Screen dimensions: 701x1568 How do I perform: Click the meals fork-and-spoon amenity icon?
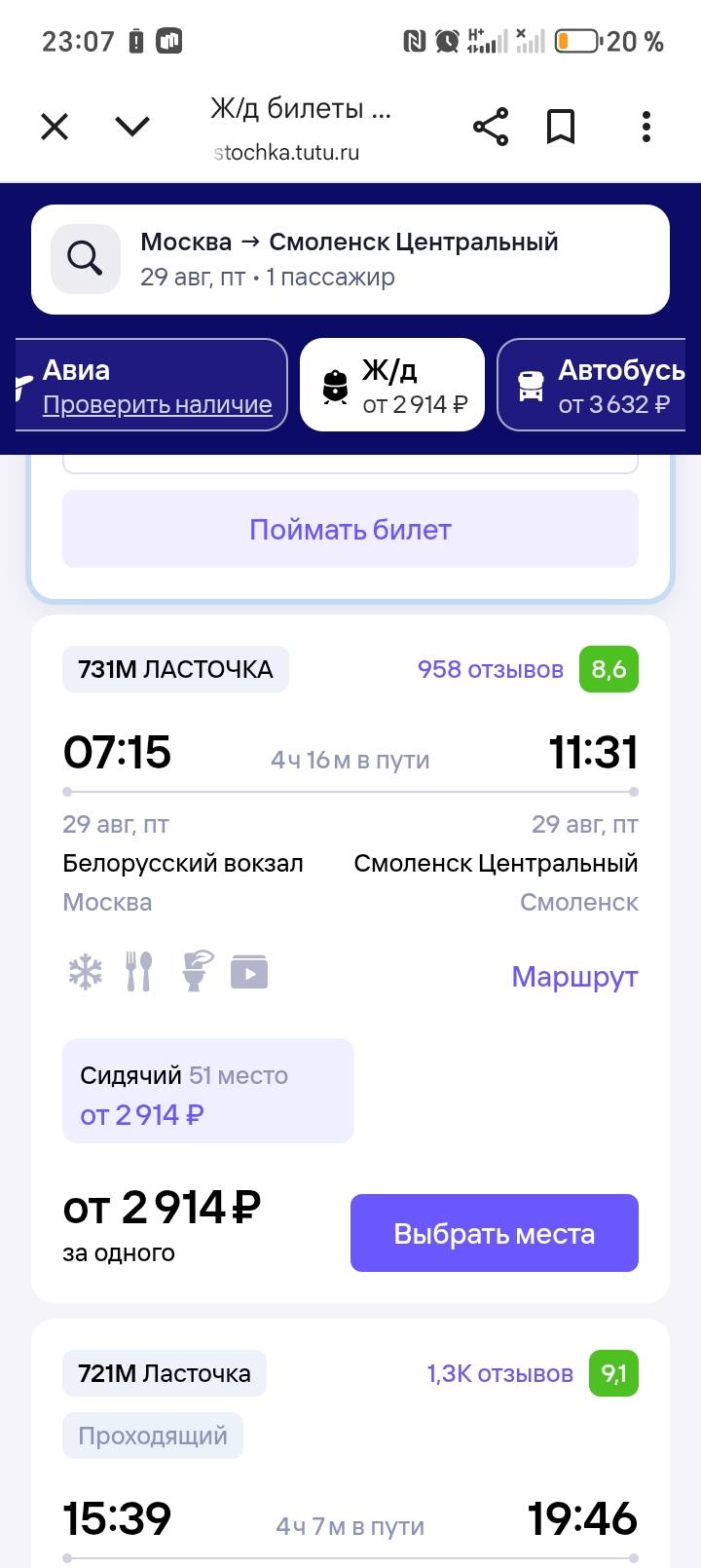coord(138,970)
